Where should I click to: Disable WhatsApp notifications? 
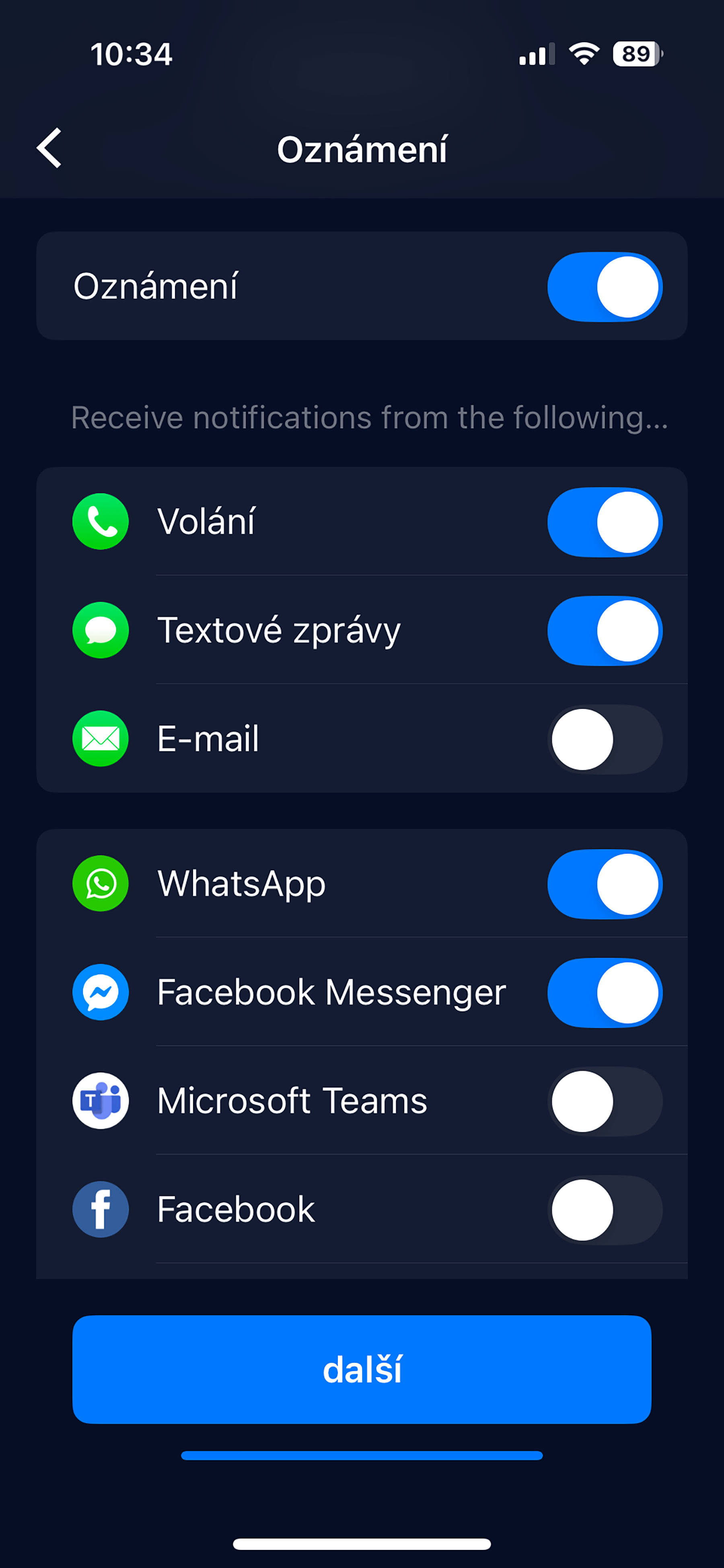pos(604,884)
